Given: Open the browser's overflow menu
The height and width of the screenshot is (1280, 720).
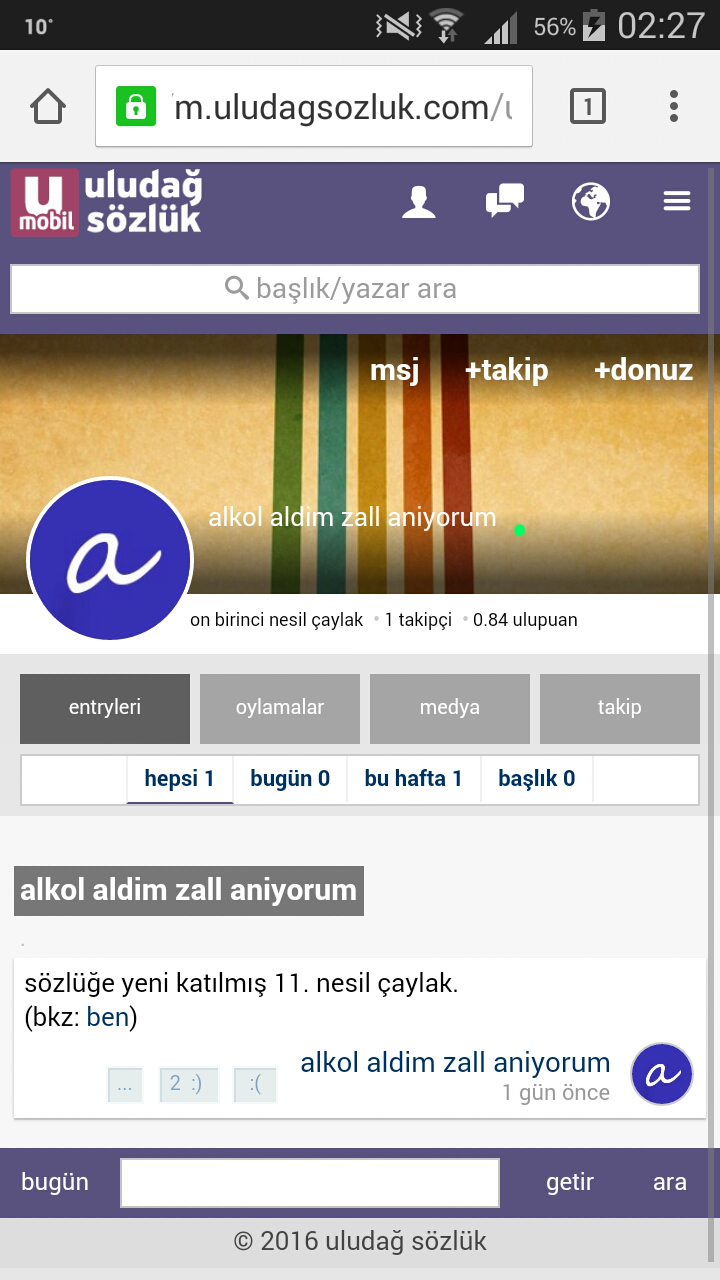Looking at the screenshot, I should click(674, 106).
